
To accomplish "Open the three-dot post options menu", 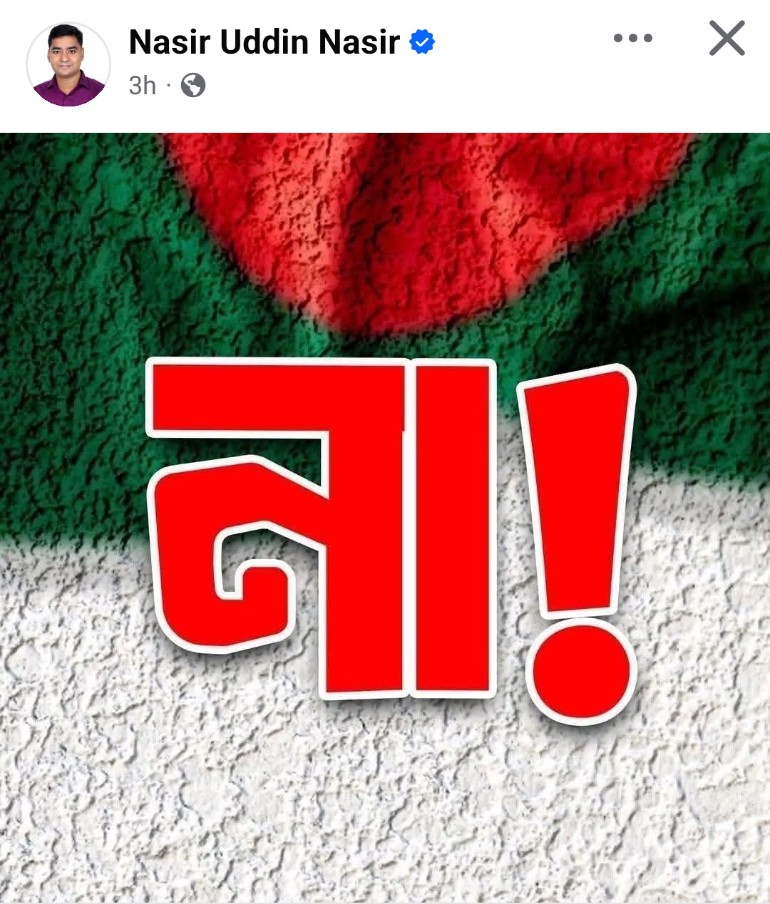I will [x=632, y=39].
